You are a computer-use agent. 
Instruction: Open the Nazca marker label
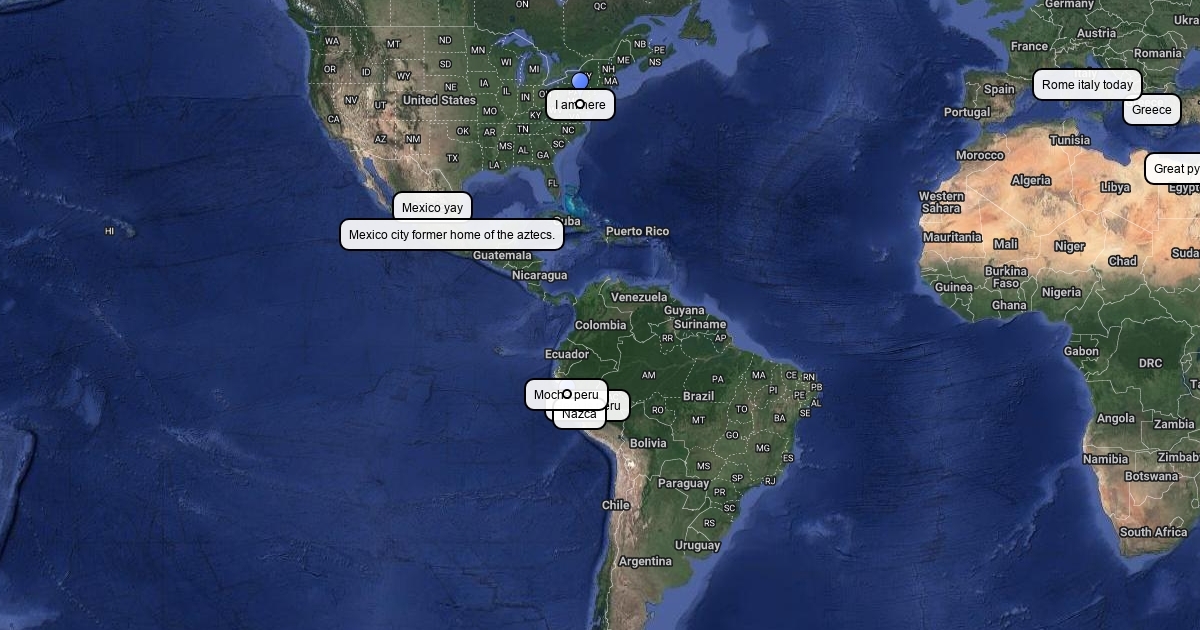[x=579, y=416]
